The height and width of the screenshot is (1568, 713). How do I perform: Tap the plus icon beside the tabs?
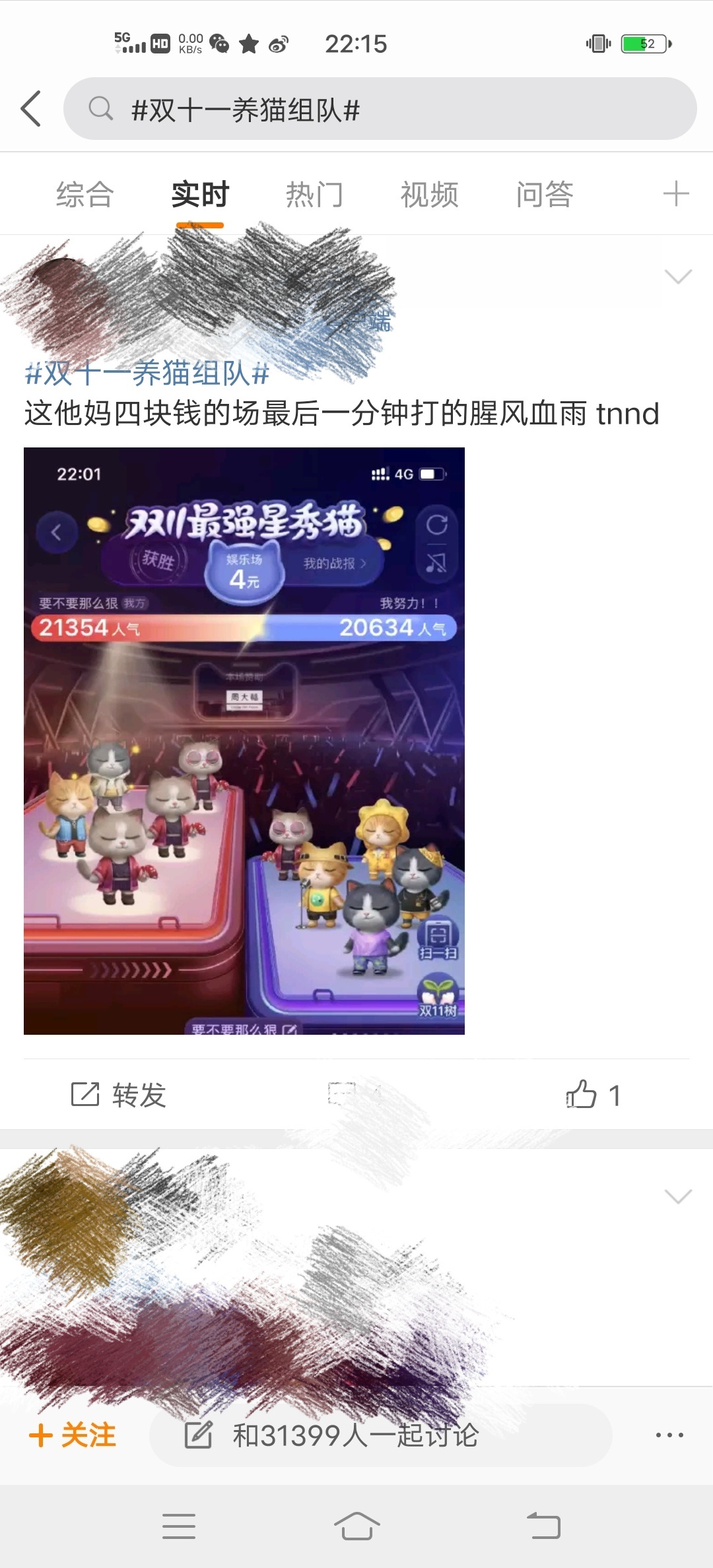[675, 194]
